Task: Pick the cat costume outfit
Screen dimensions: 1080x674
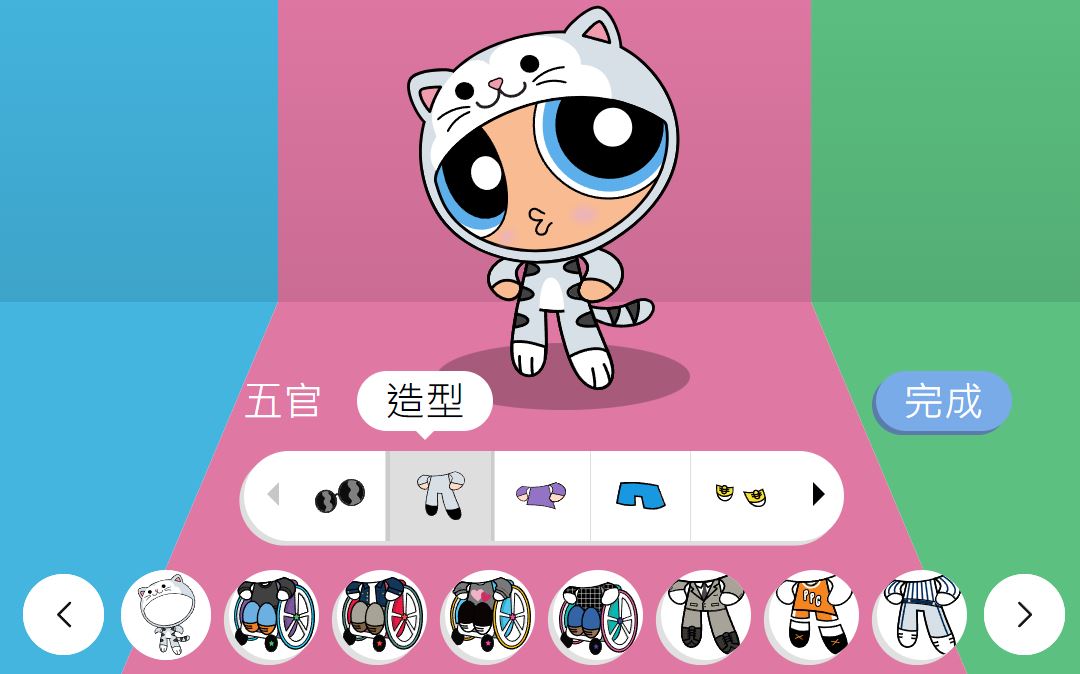Action: coord(165,614)
